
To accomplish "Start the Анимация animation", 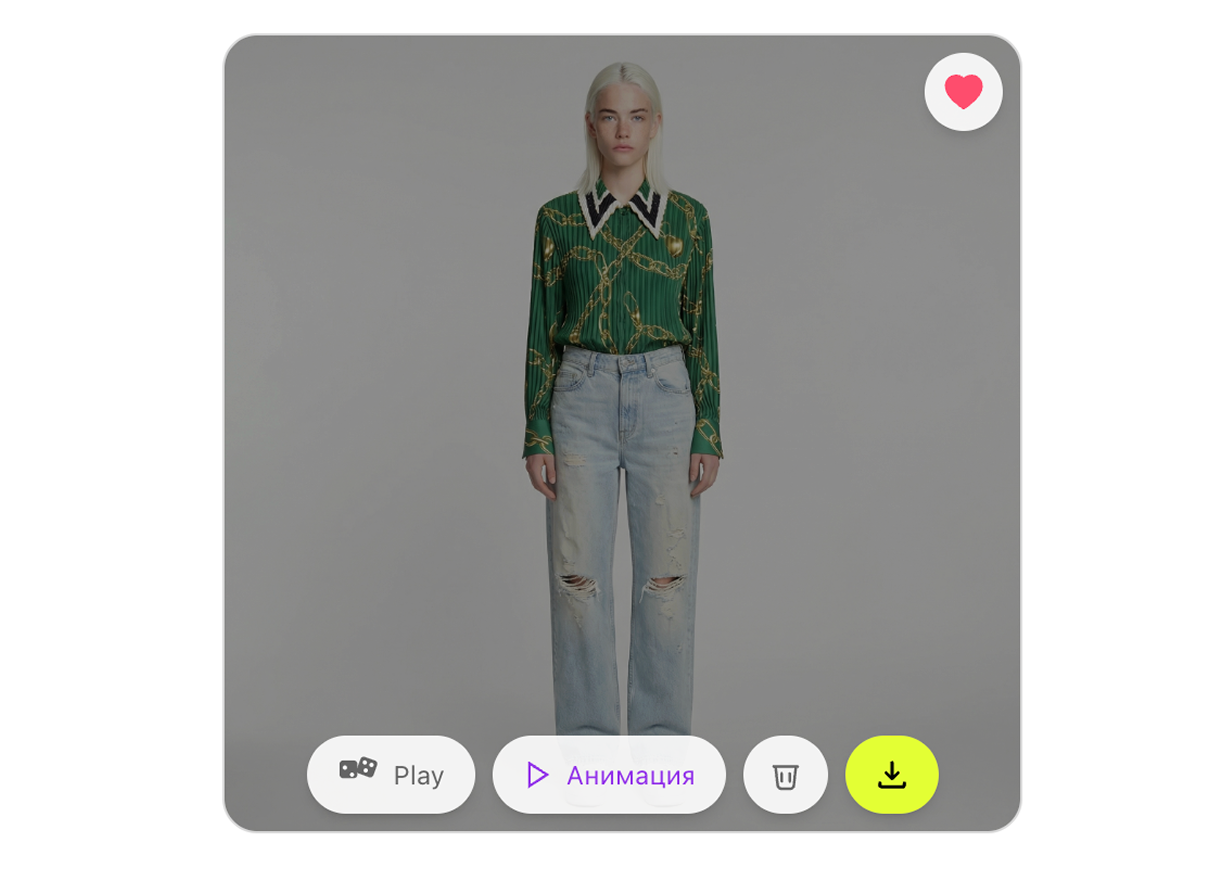I will [x=609, y=775].
